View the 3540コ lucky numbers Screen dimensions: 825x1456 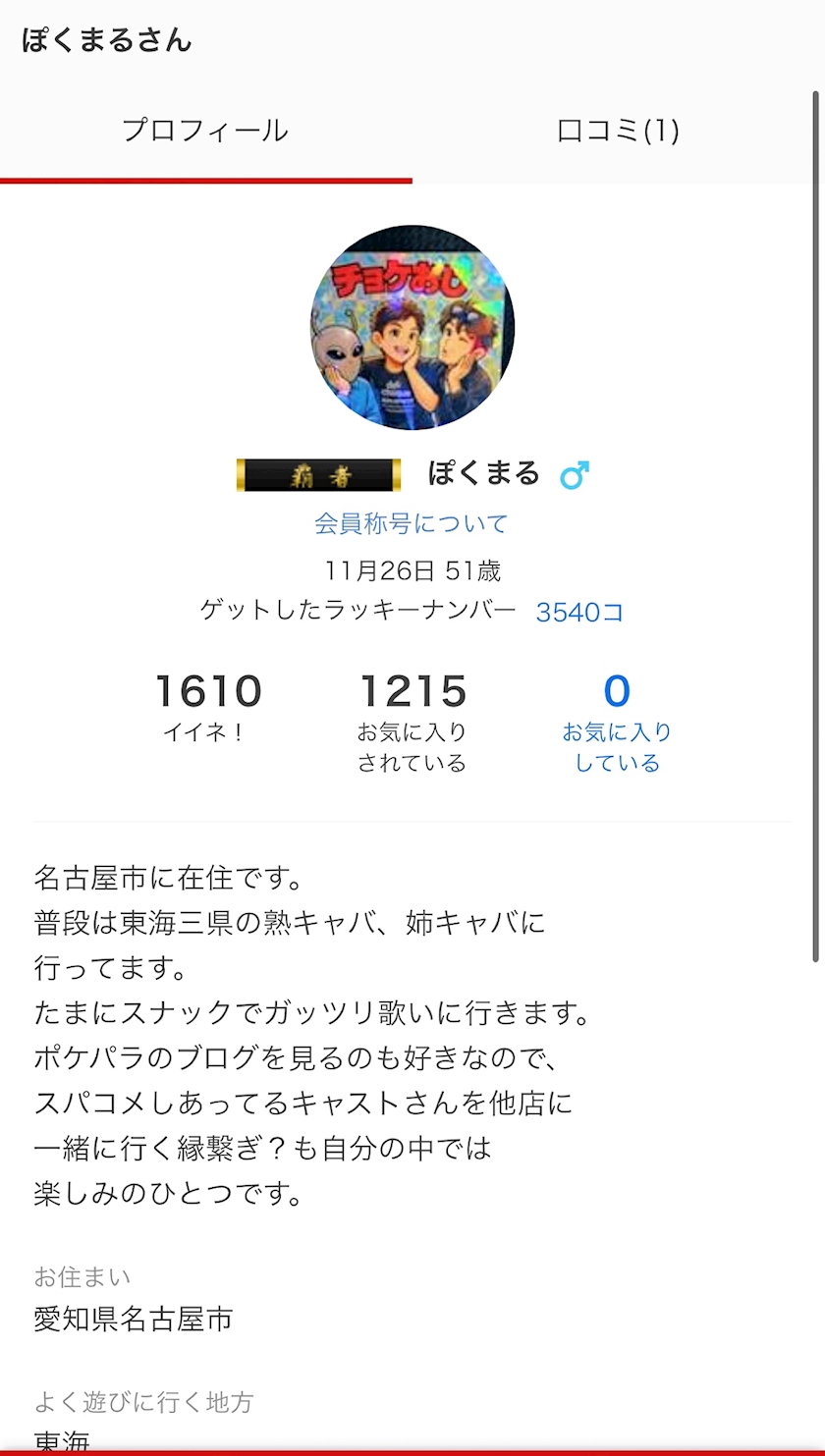coord(579,613)
